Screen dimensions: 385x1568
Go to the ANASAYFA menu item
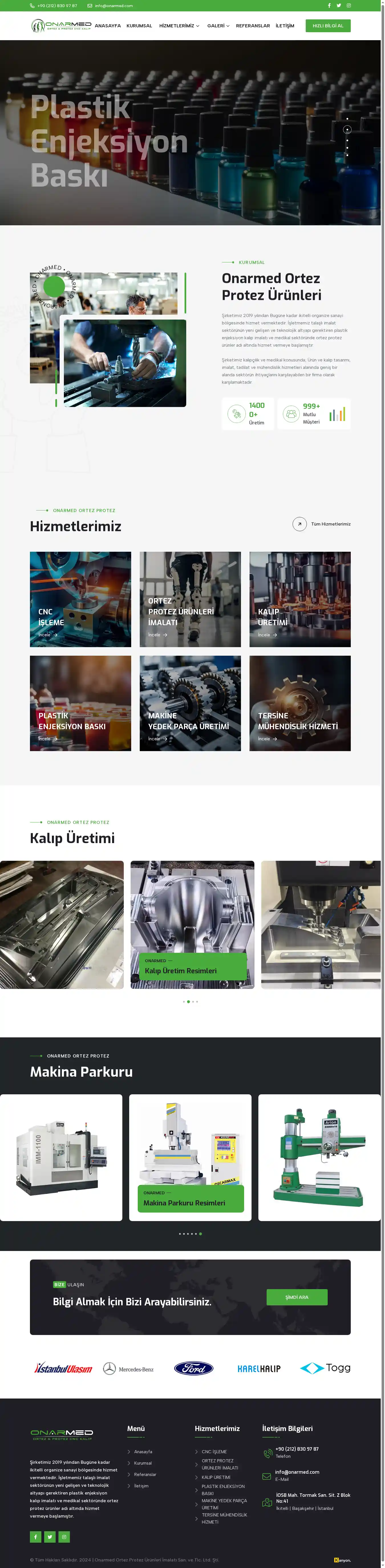108,26
